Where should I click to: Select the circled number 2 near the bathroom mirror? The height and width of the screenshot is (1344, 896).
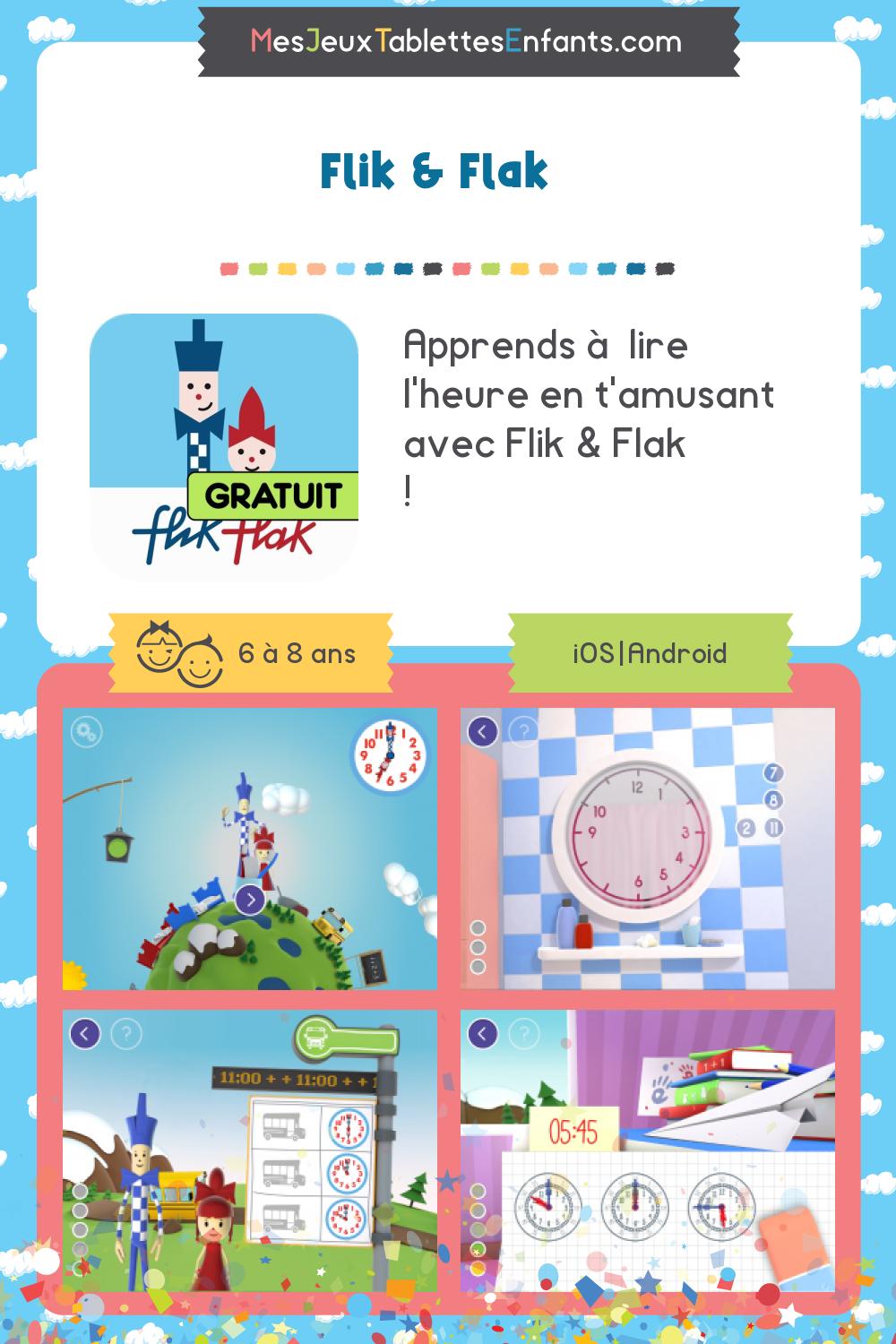[746, 826]
